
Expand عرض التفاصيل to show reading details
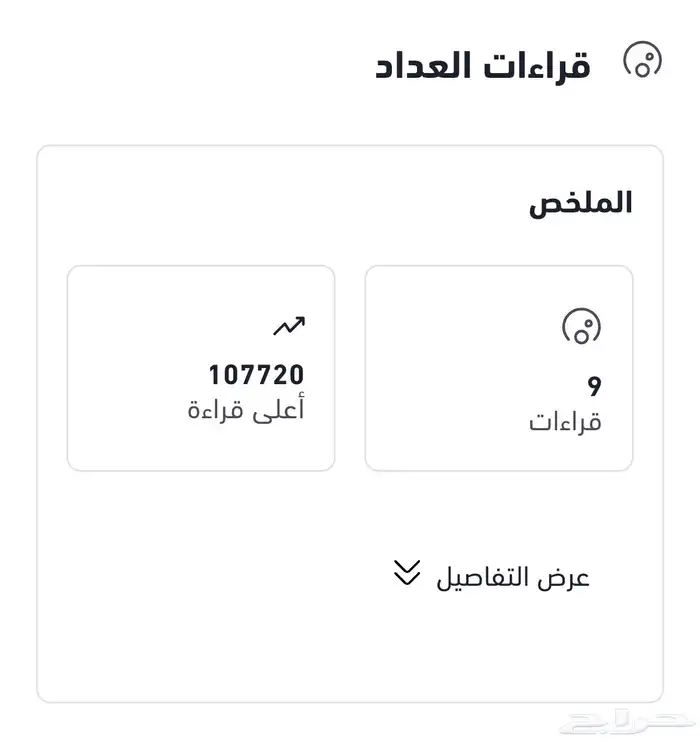(x=492, y=577)
